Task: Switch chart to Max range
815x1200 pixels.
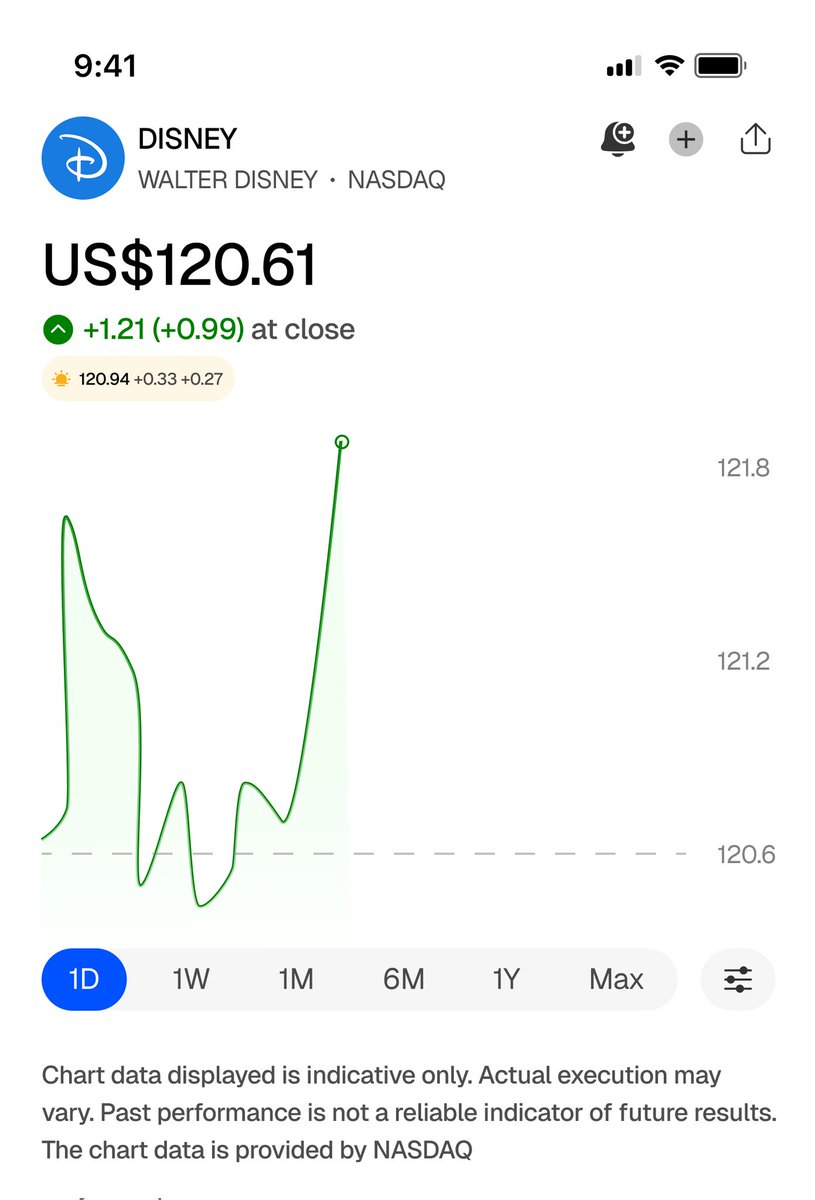Action: coord(616,979)
